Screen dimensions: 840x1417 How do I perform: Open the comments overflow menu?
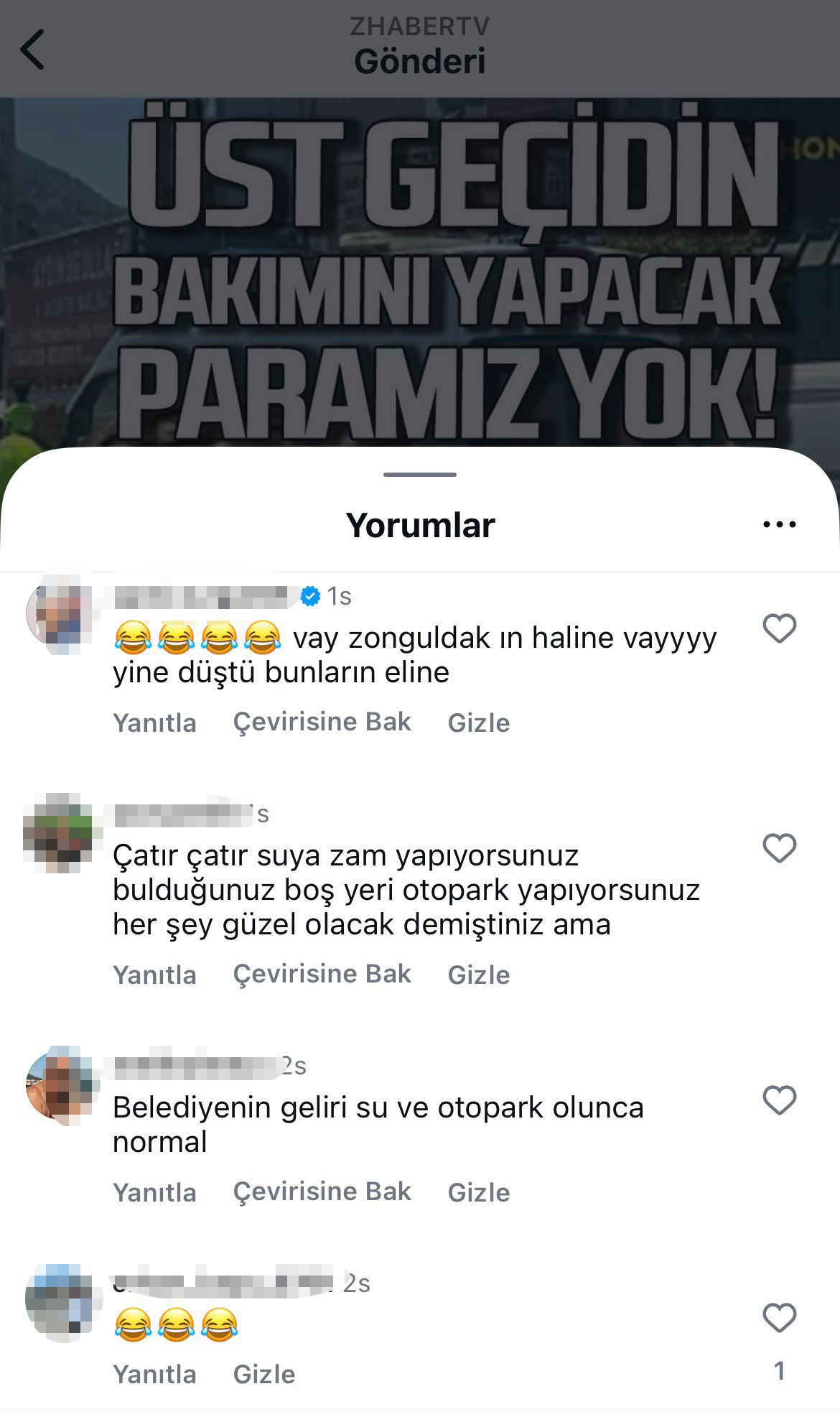click(779, 525)
